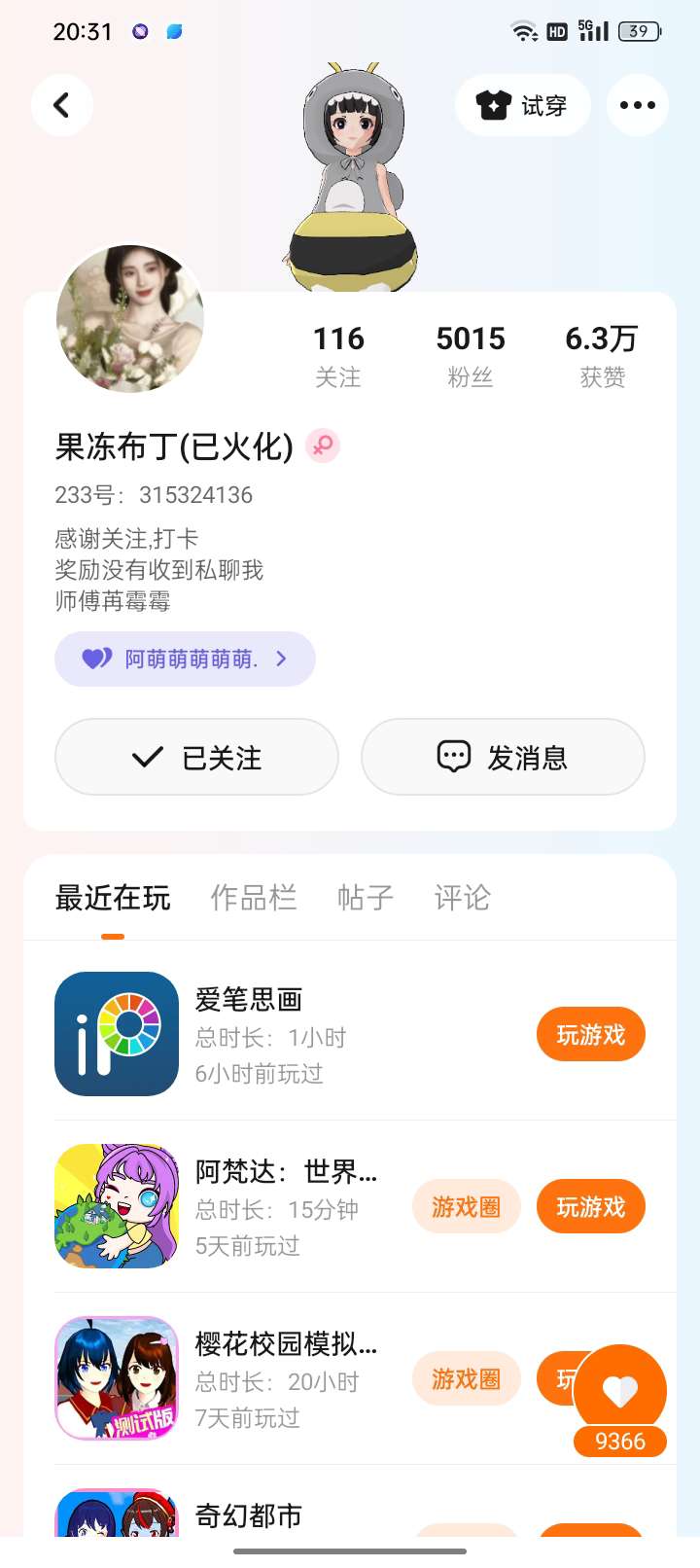Screen dimensions: 700x1568
Task: Go back using the top-left arrow
Action: click(x=61, y=105)
